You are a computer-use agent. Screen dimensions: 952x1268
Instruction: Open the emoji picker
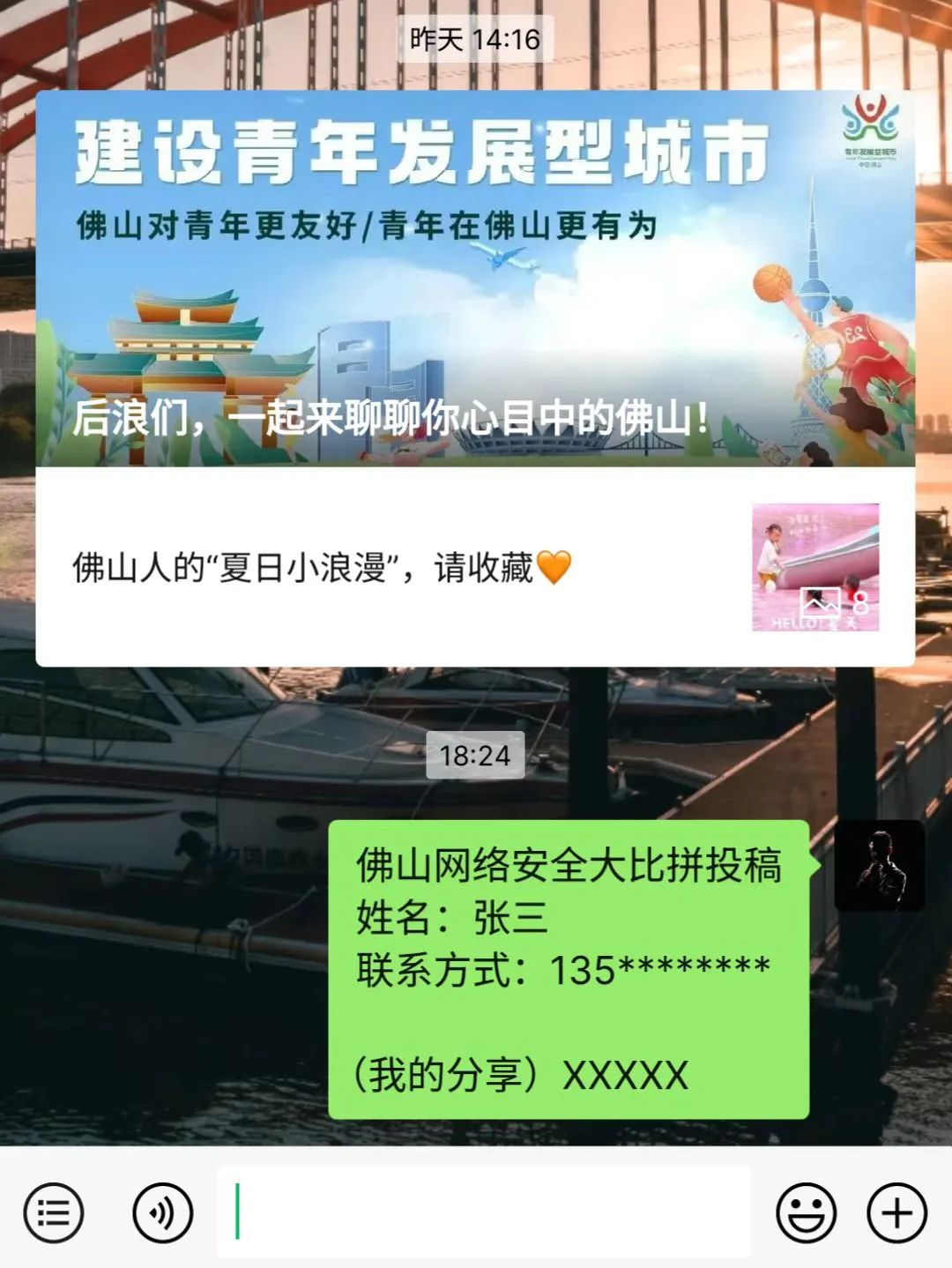pyautogui.click(x=806, y=1212)
